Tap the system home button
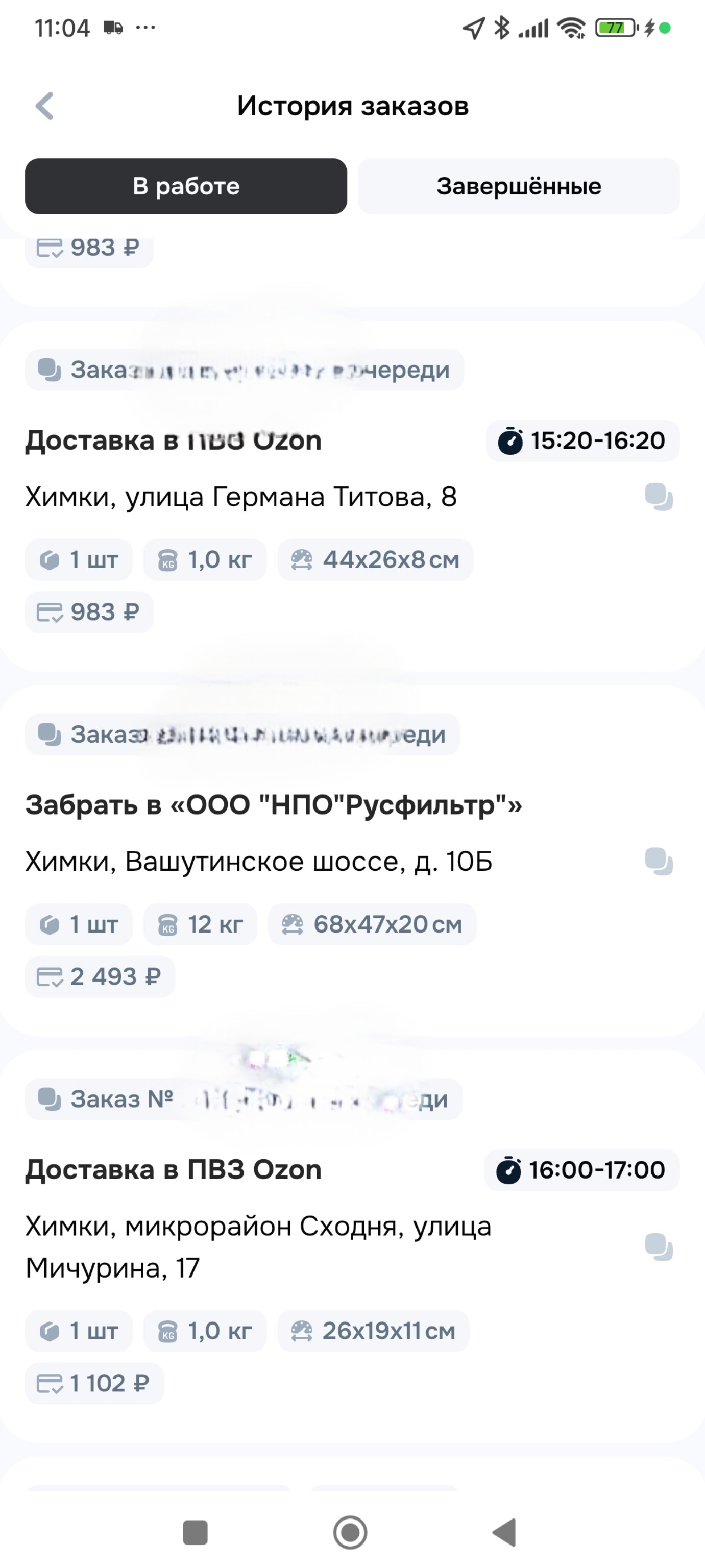The image size is (705, 1568). pos(350,1532)
